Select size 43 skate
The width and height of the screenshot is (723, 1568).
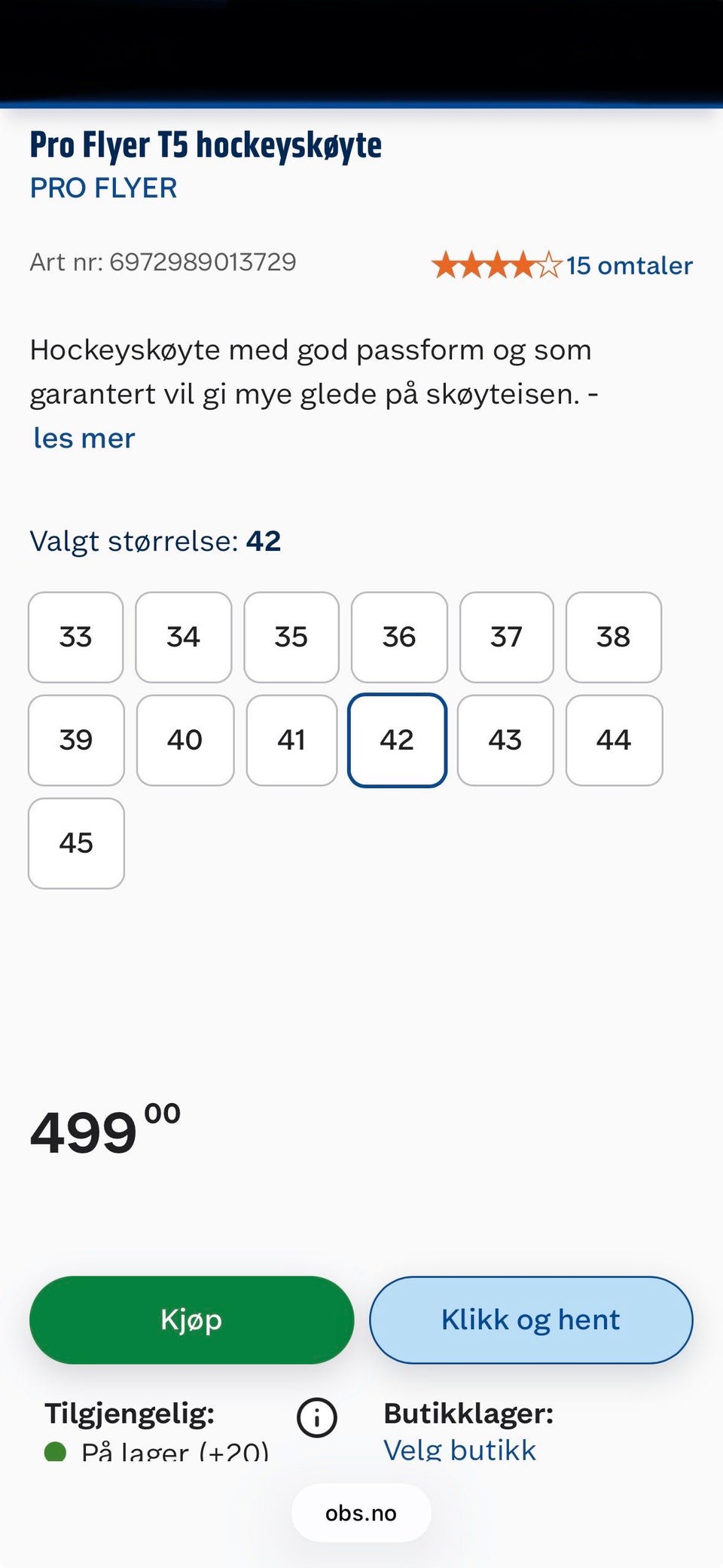[x=506, y=740]
